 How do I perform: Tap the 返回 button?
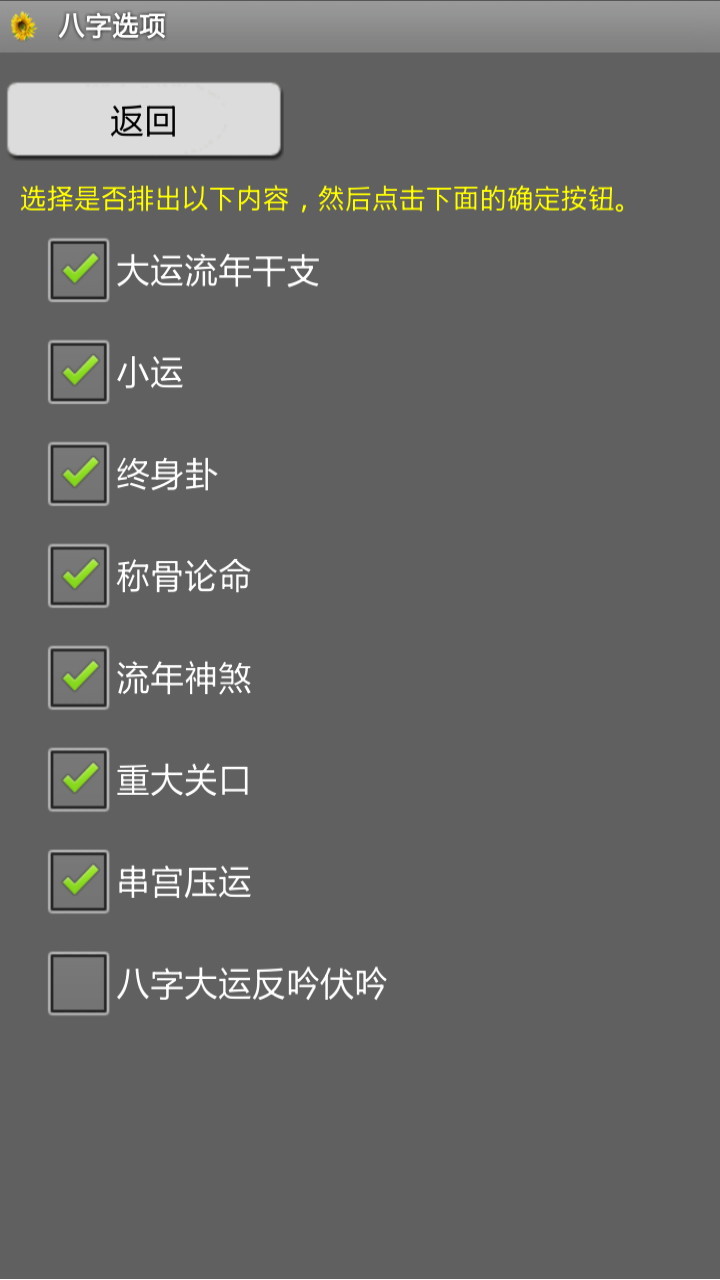[144, 120]
